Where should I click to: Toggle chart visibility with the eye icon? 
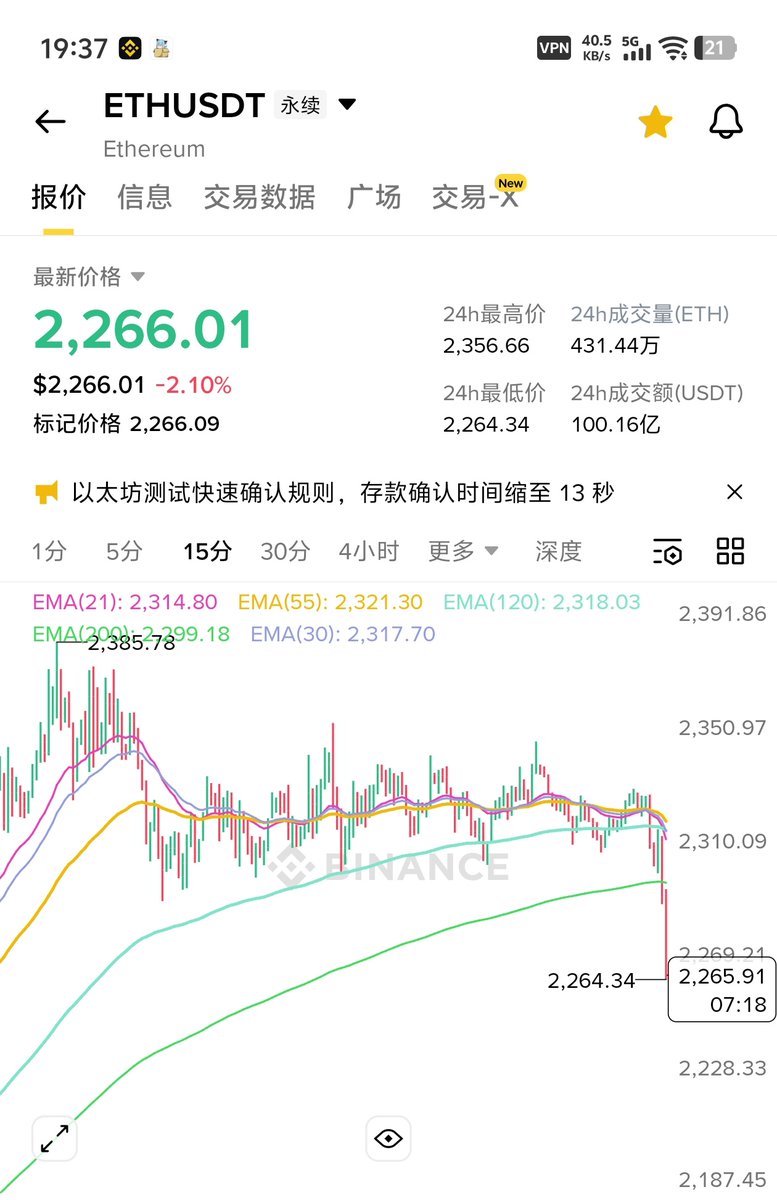click(x=388, y=1138)
